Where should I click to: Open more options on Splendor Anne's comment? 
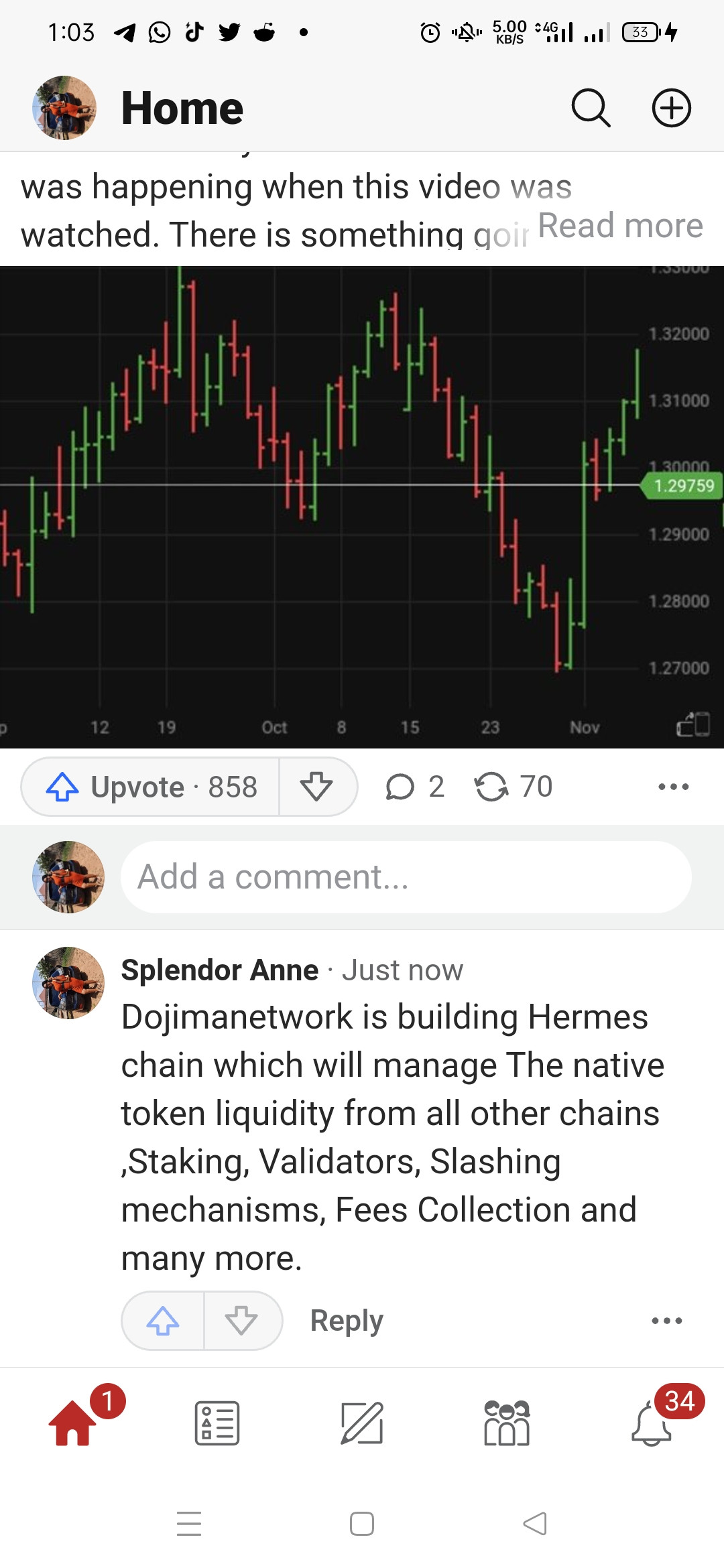tap(667, 1321)
